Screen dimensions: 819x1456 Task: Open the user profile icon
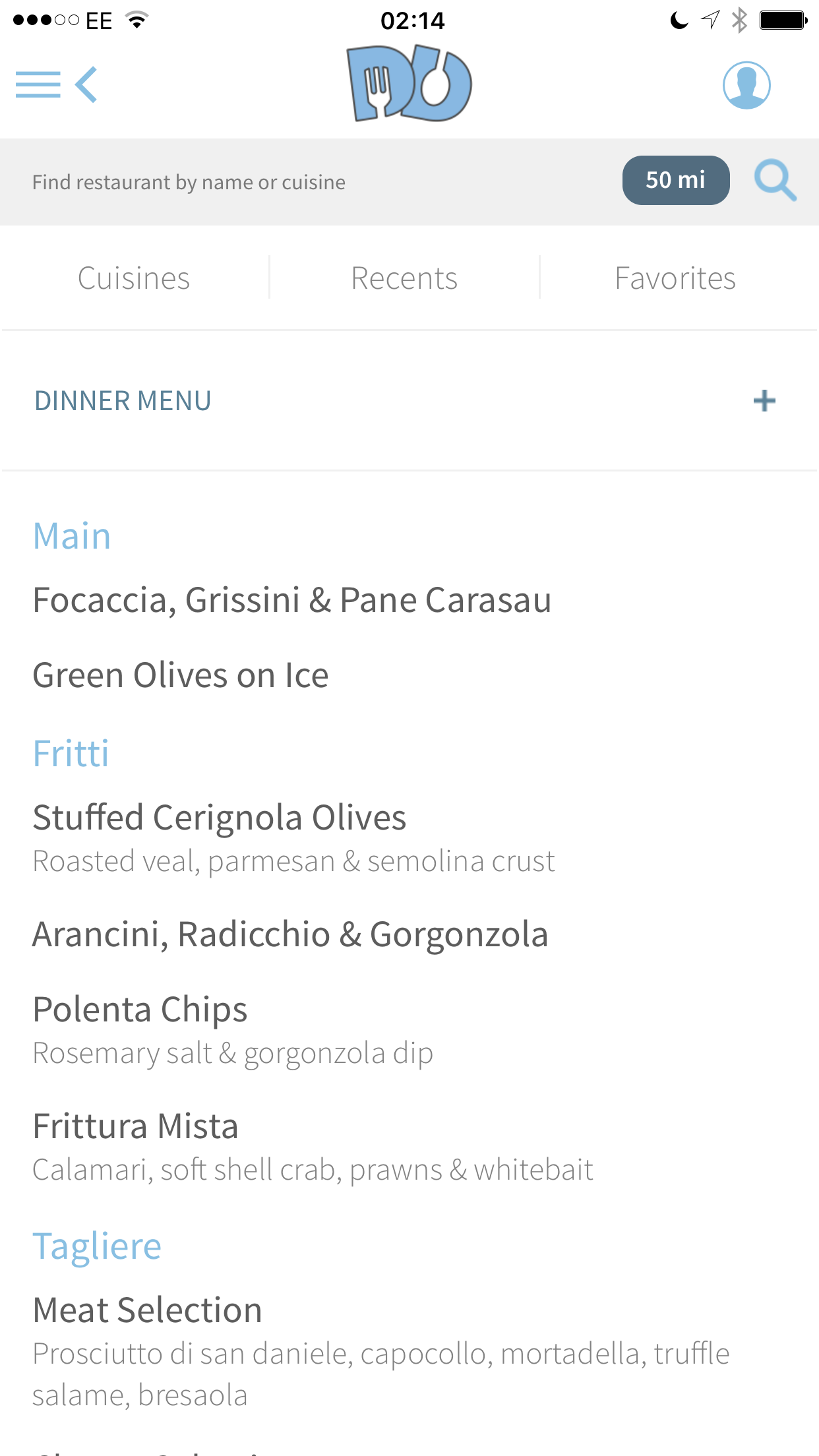[746, 85]
